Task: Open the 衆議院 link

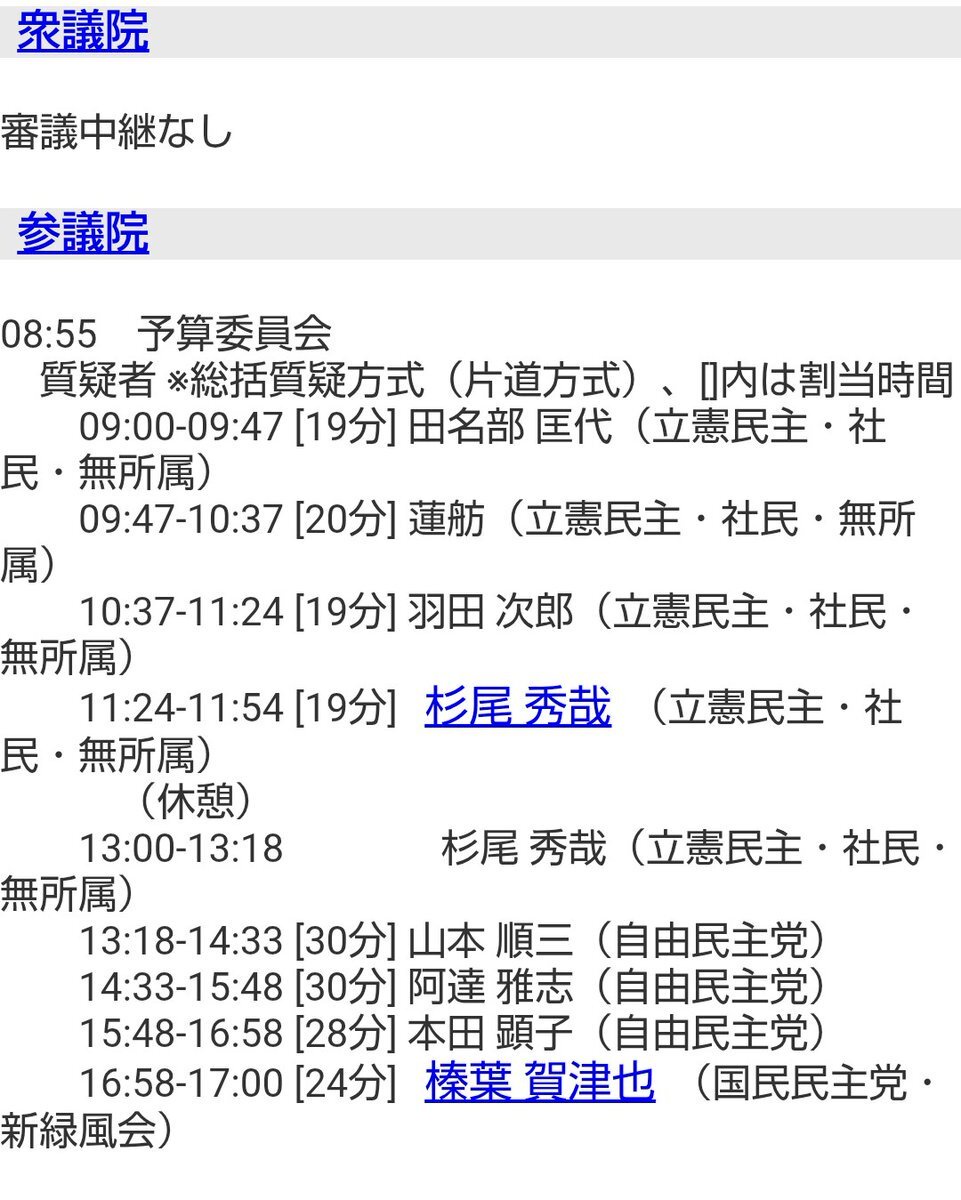Action: (x=83, y=32)
